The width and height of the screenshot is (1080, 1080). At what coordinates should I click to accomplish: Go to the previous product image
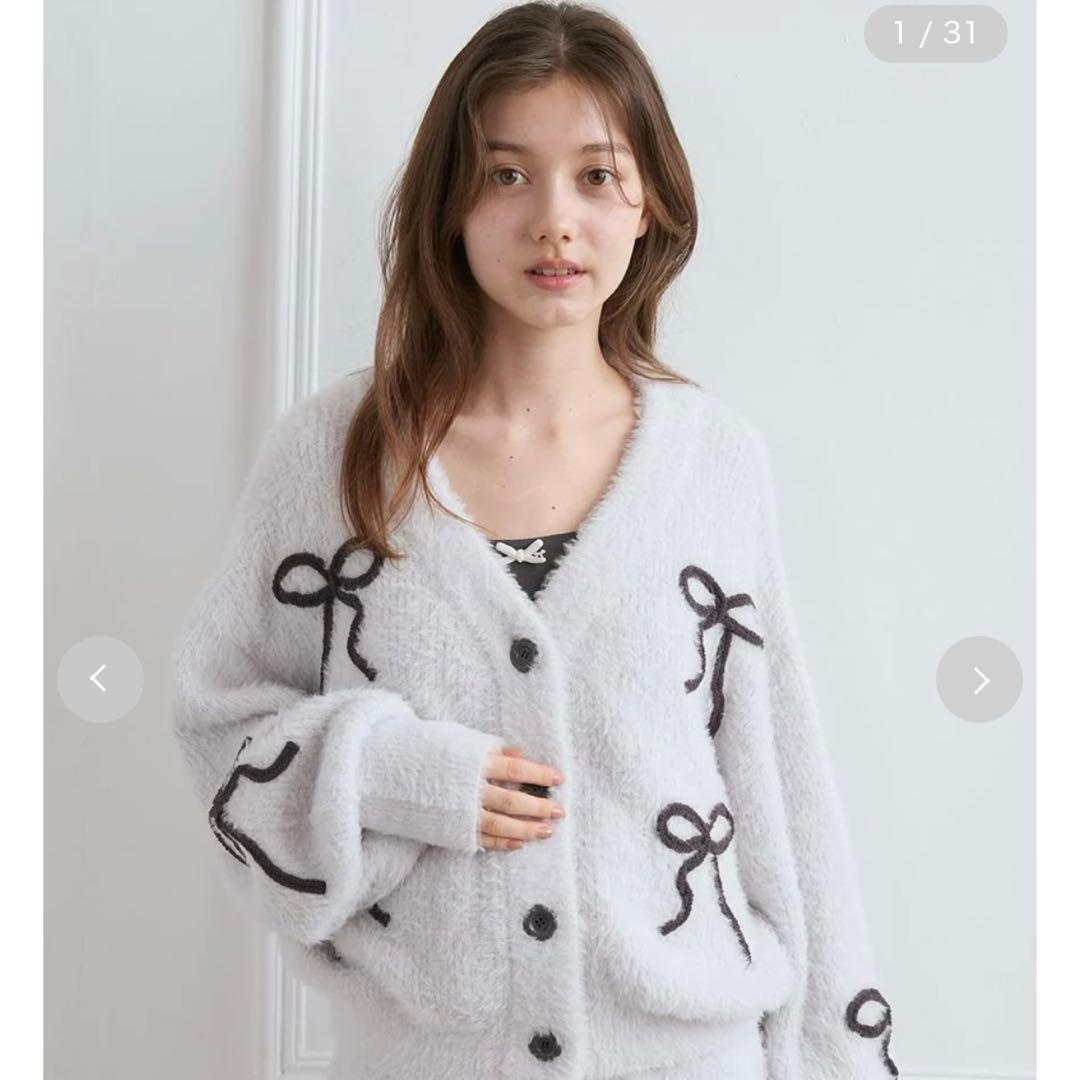pyautogui.click(x=100, y=679)
